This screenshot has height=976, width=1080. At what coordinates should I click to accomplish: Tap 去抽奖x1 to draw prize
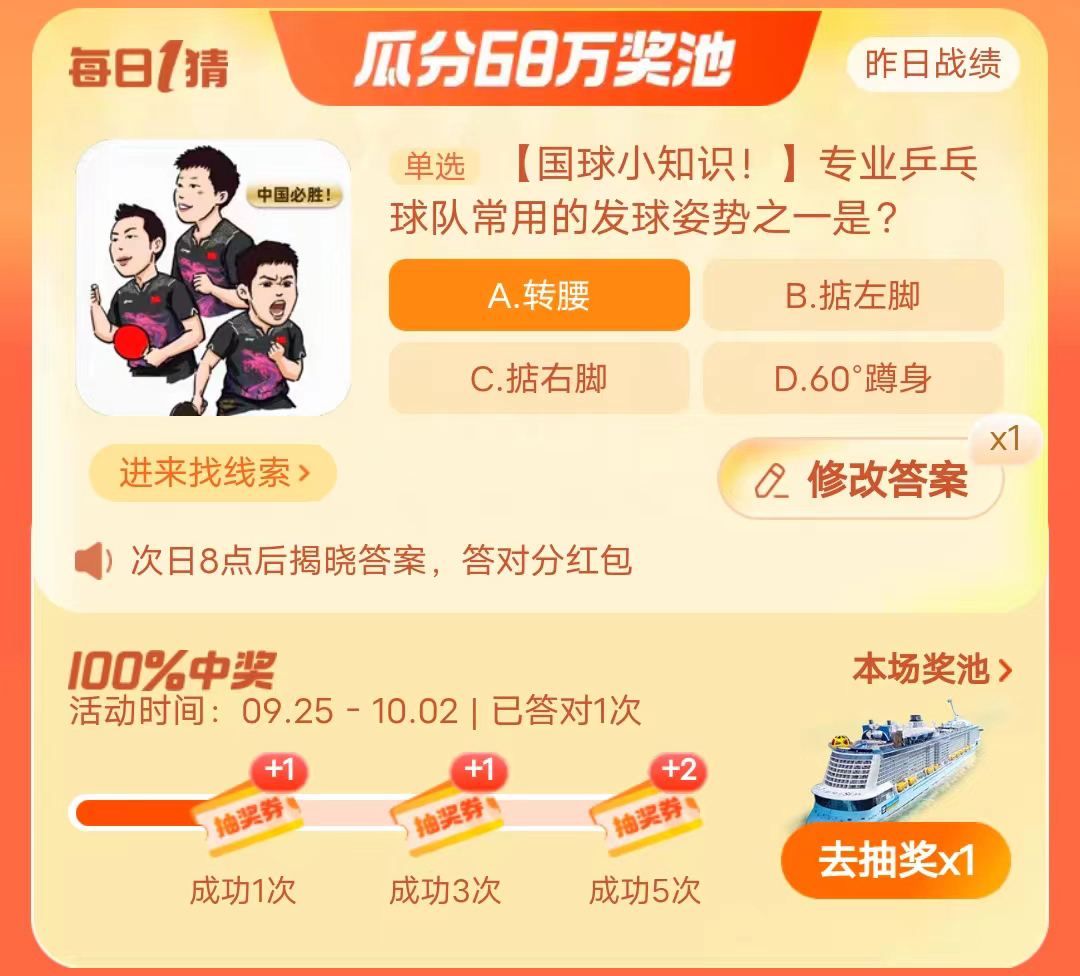coord(896,860)
